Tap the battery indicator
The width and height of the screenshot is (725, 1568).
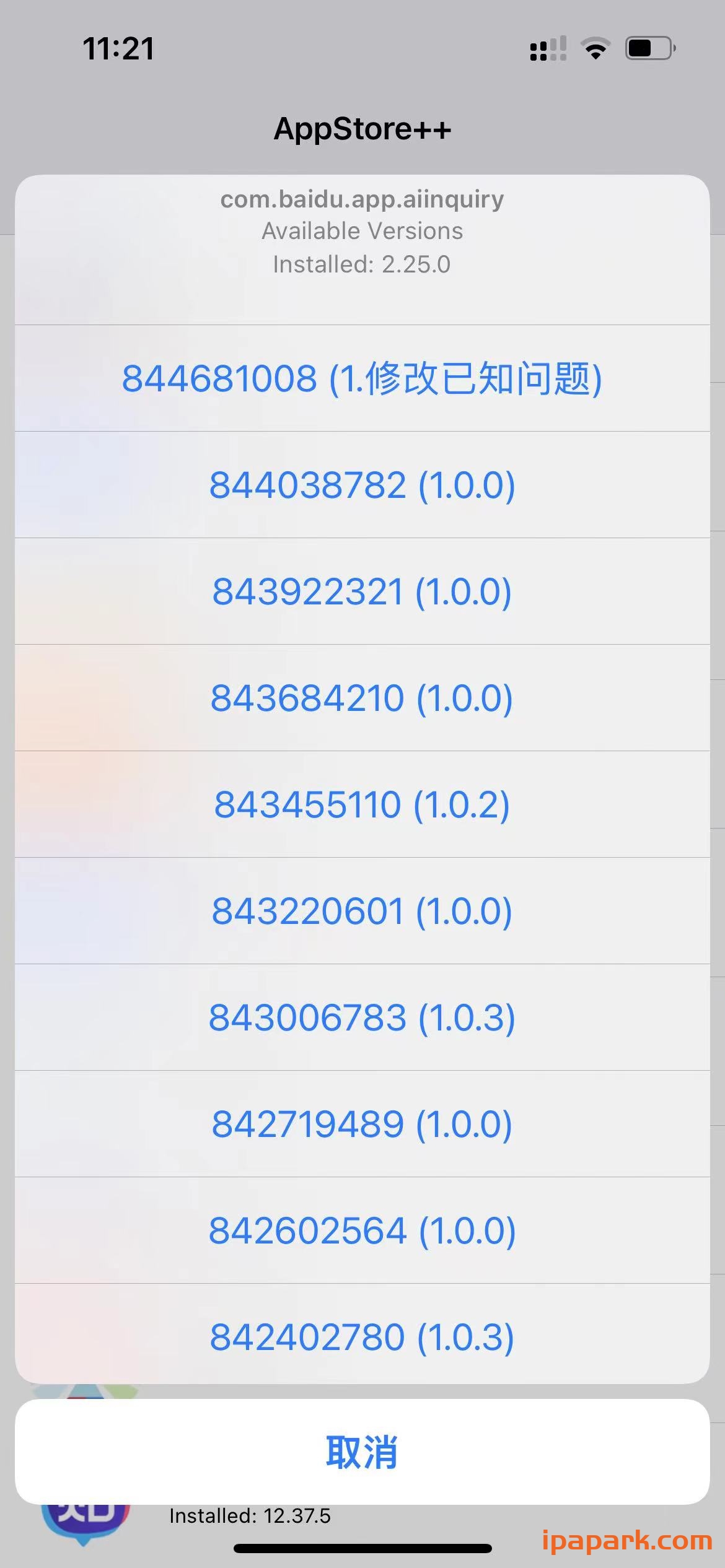647,48
